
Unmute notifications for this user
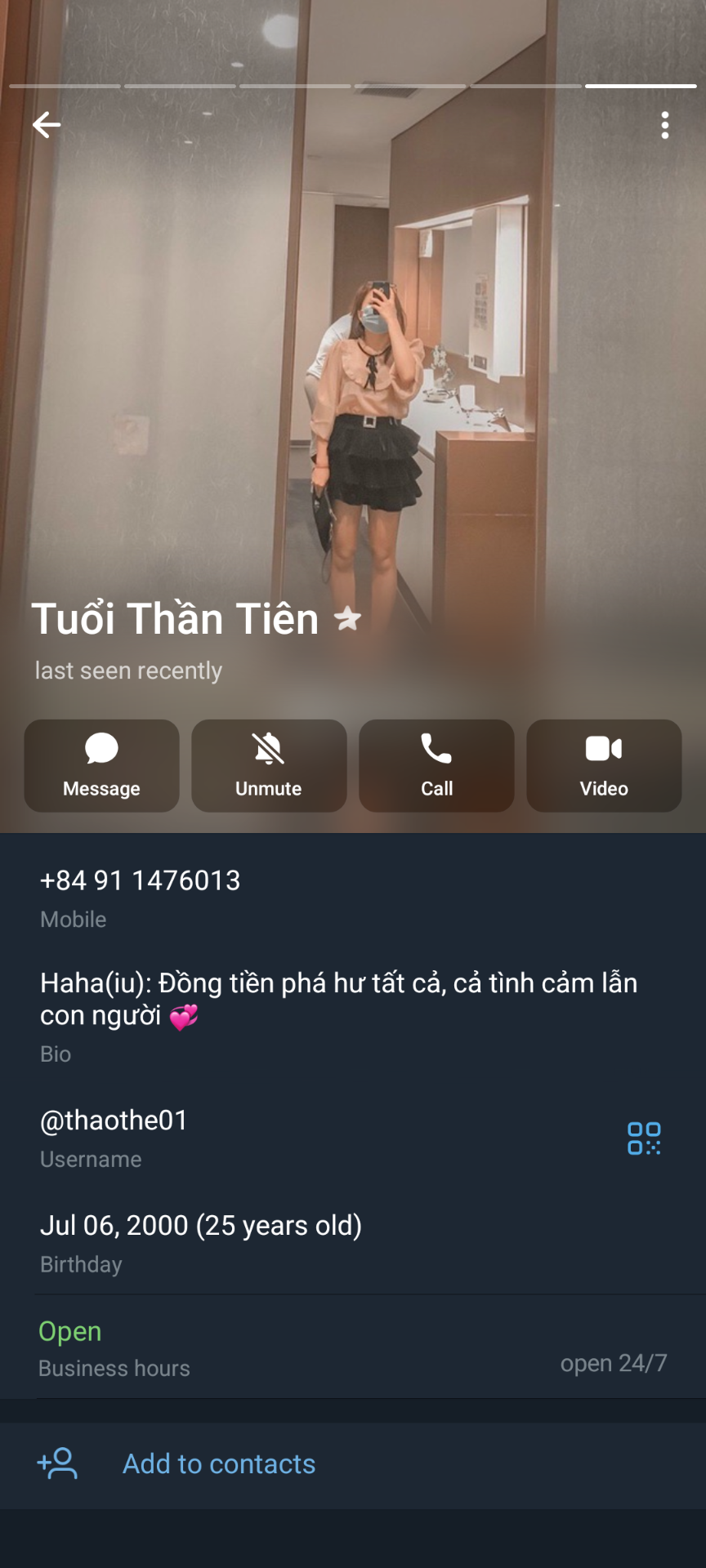point(269,765)
